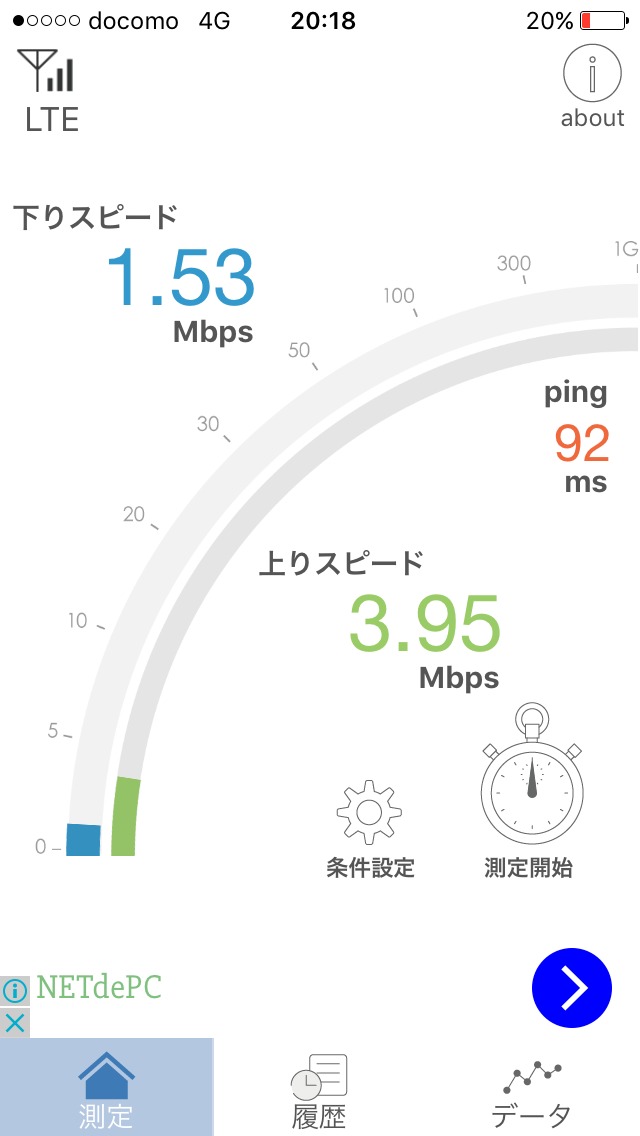Open the ad info icon
Screen dimensions: 640x1136
pyautogui.click(x=14, y=991)
